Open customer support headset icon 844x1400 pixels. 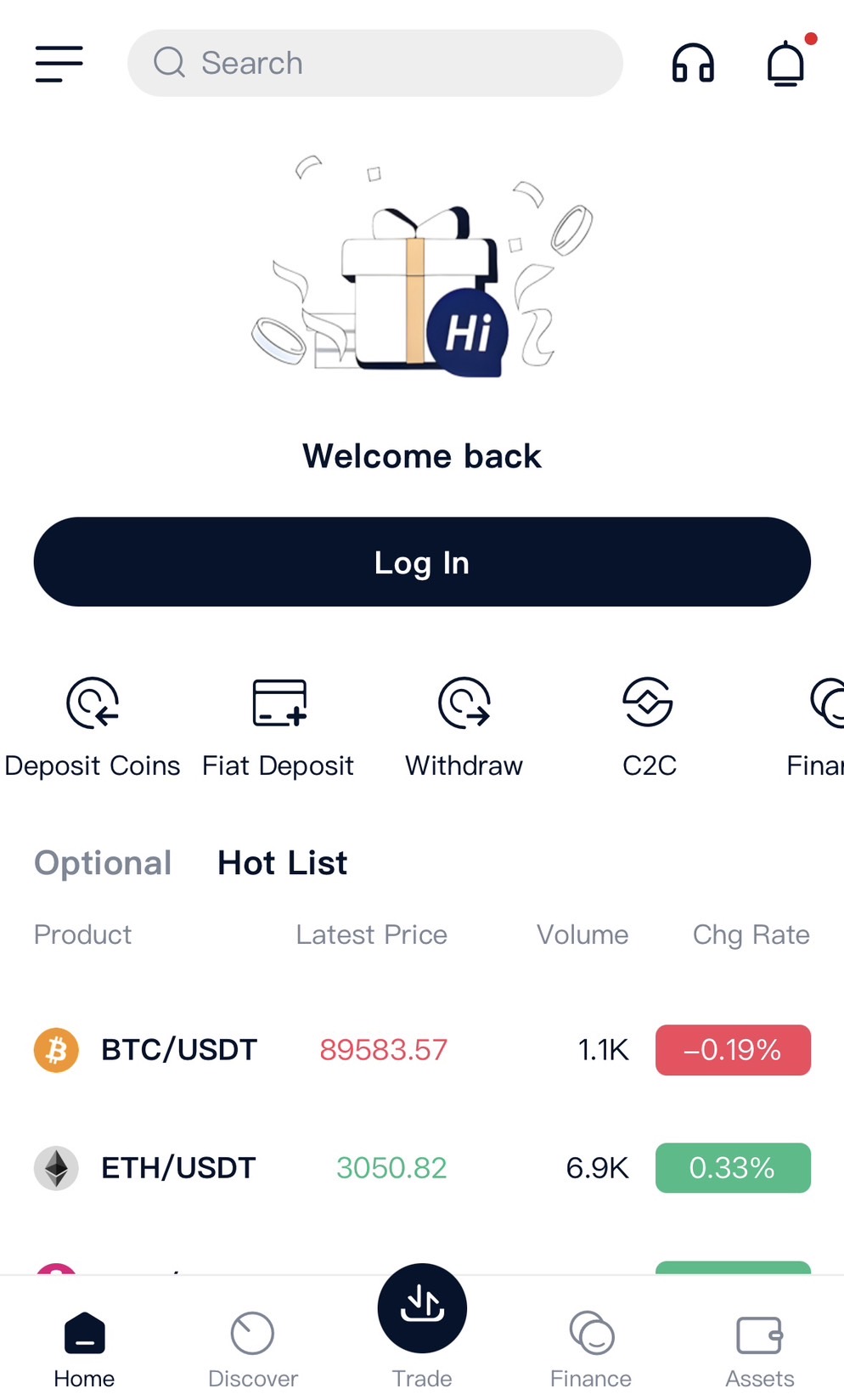(x=693, y=64)
